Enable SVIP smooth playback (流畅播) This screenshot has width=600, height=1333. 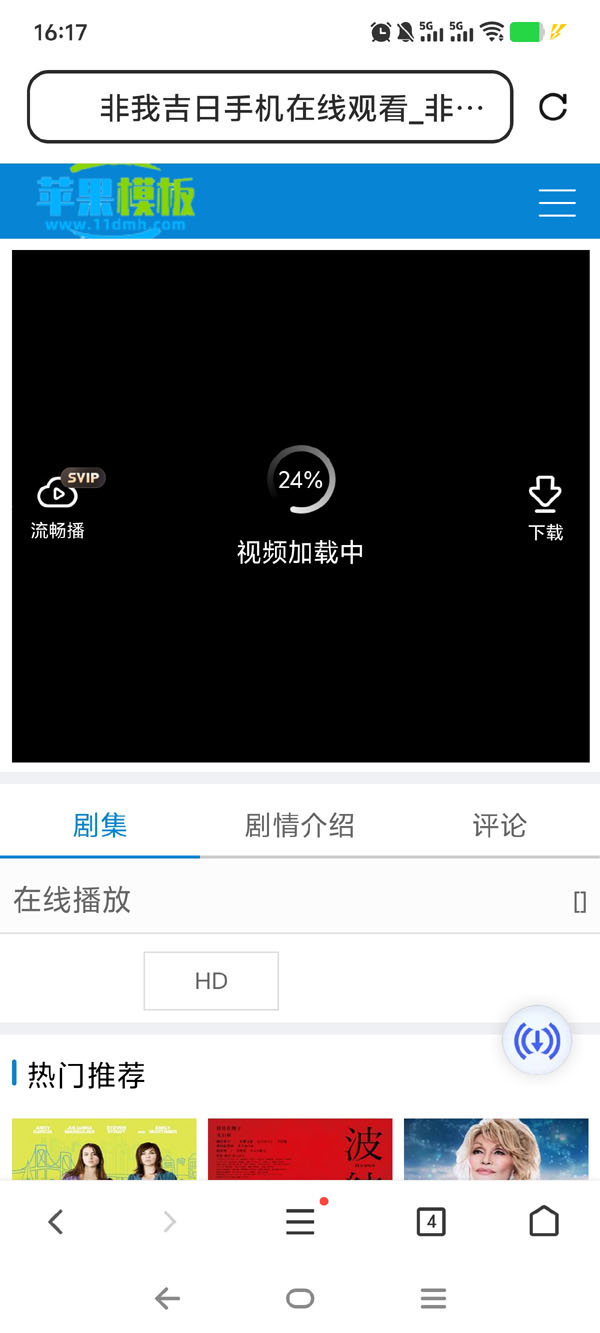(x=60, y=503)
